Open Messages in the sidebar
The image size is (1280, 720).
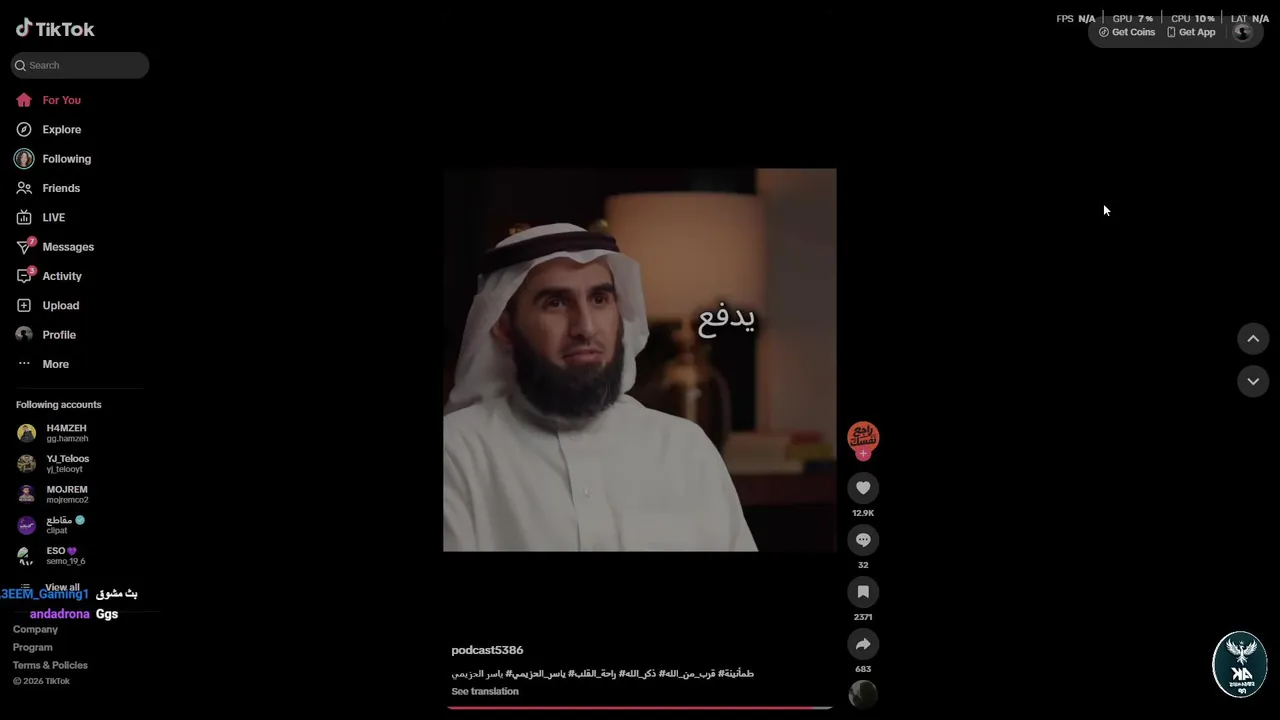coord(67,247)
